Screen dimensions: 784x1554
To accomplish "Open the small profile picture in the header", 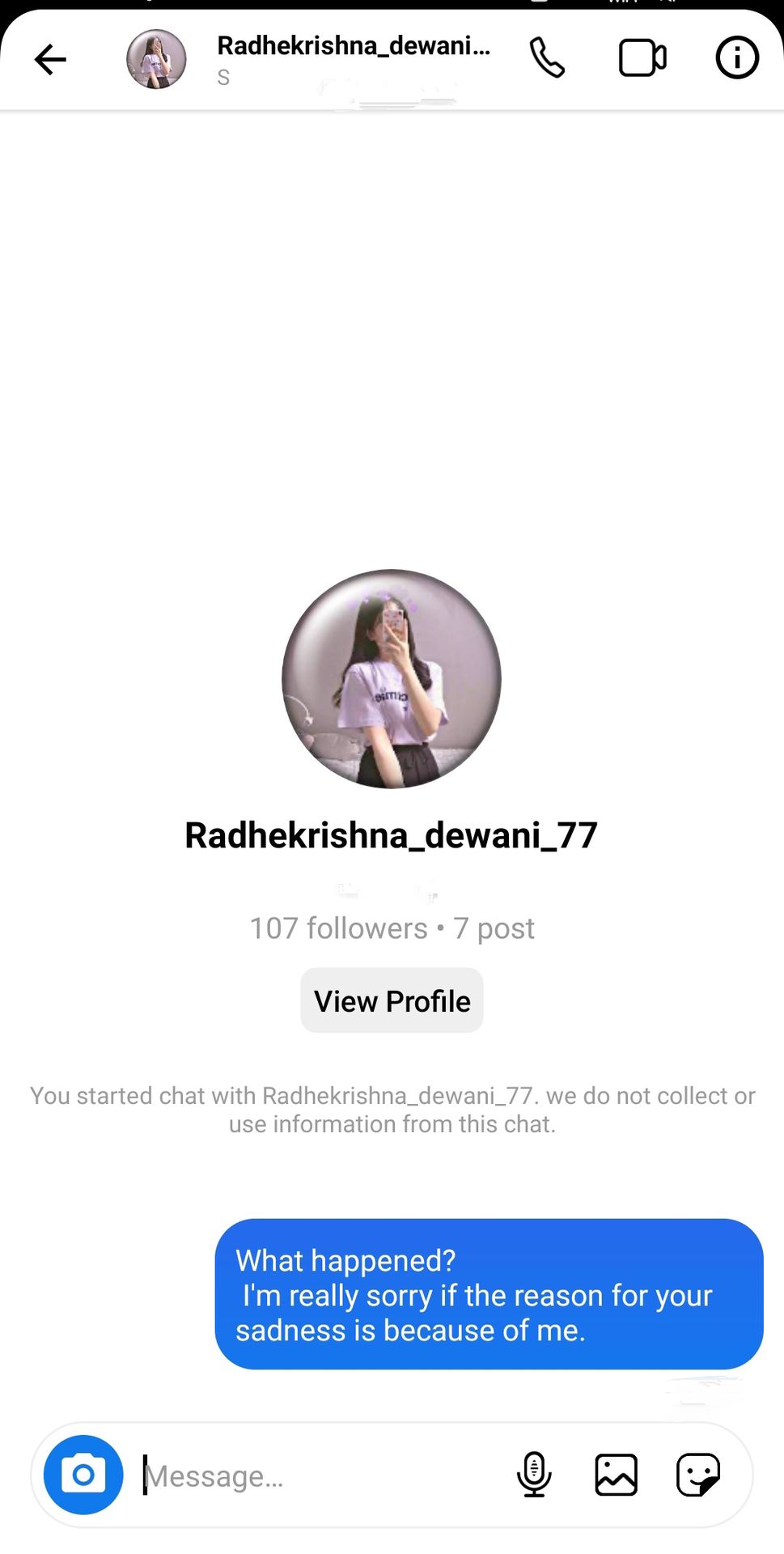I will click(x=156, y=59).
